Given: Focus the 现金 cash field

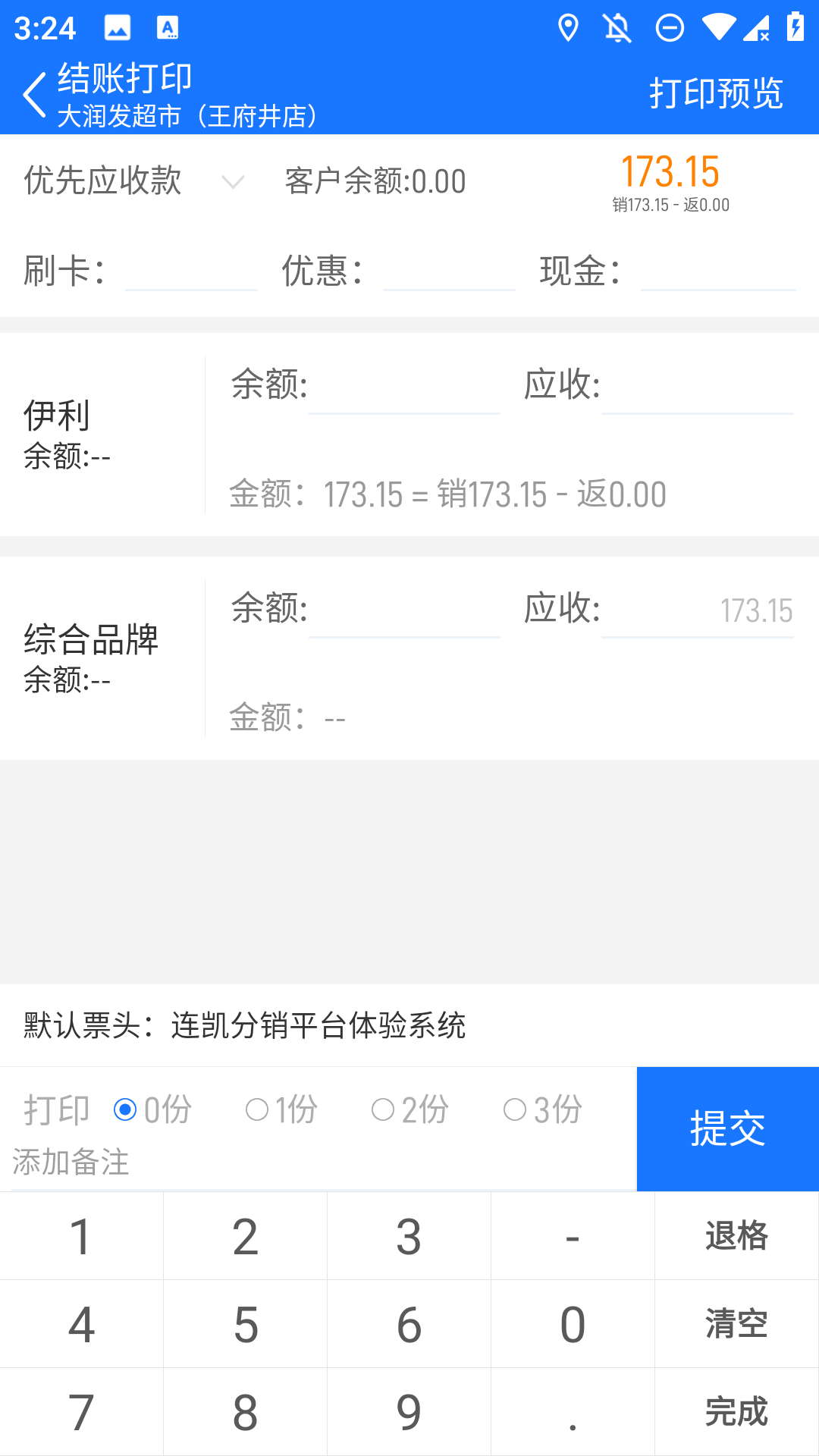Looking at the screenshot, I should (717, 271).
